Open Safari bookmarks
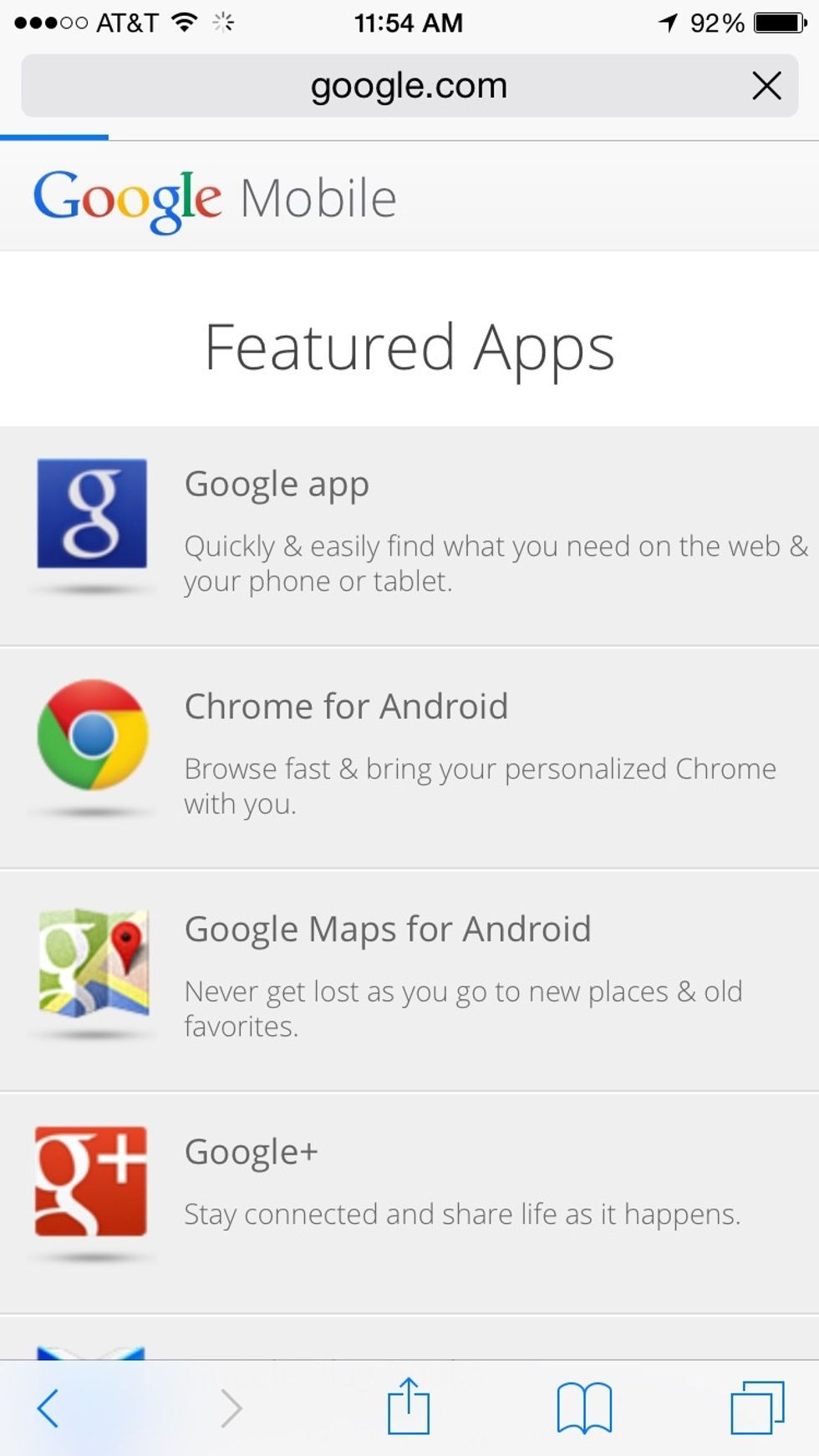Image resolution: width=819 pixels, height=1456 pixels. [584, 1408]
